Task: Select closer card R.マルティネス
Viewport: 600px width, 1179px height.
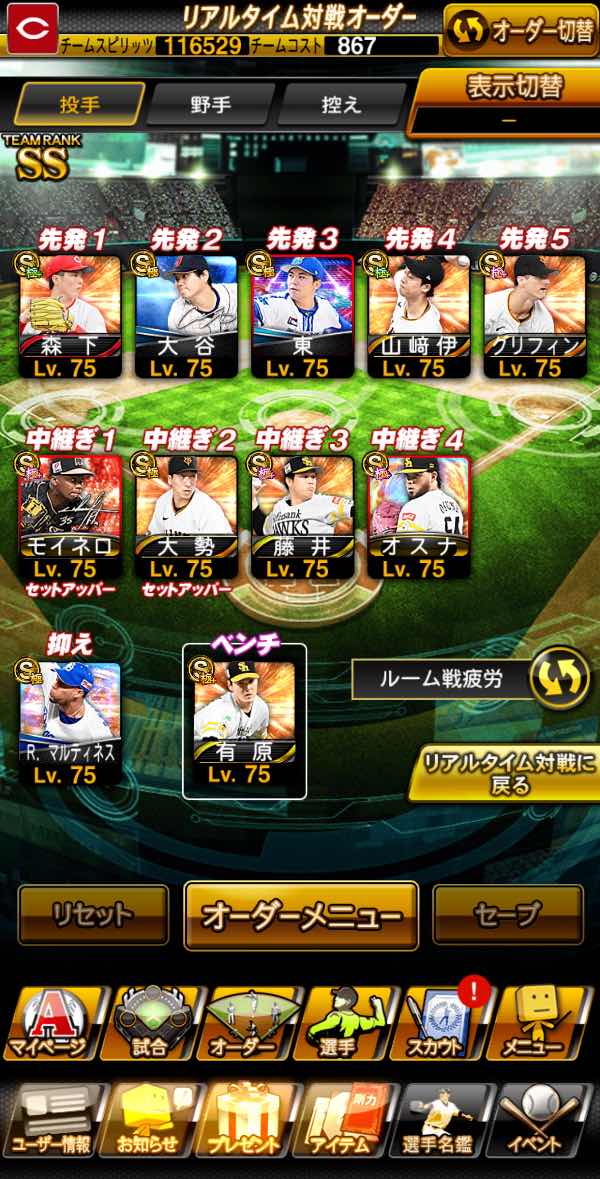Action: (69, 723)
